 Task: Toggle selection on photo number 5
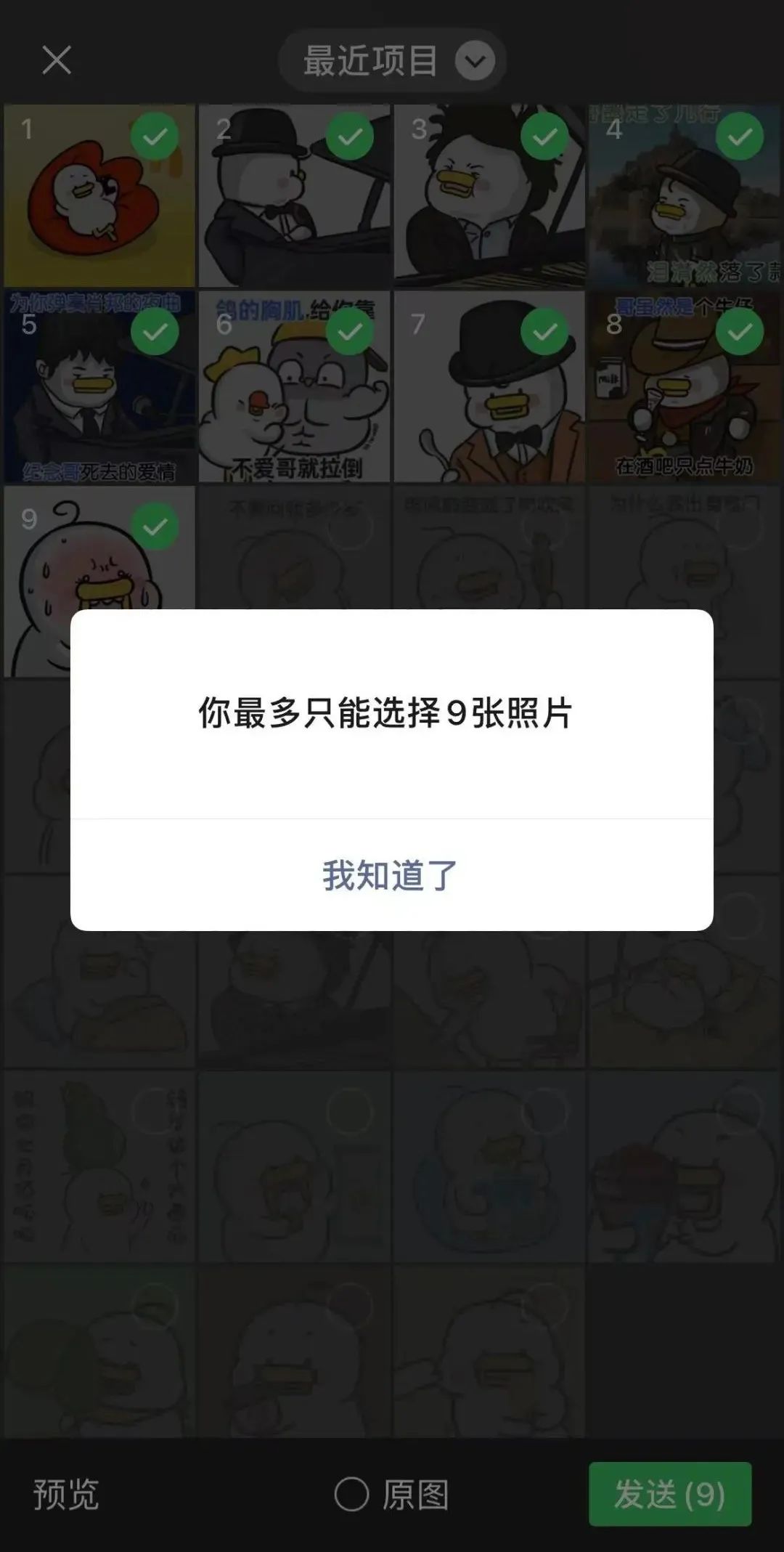point(154,330)
